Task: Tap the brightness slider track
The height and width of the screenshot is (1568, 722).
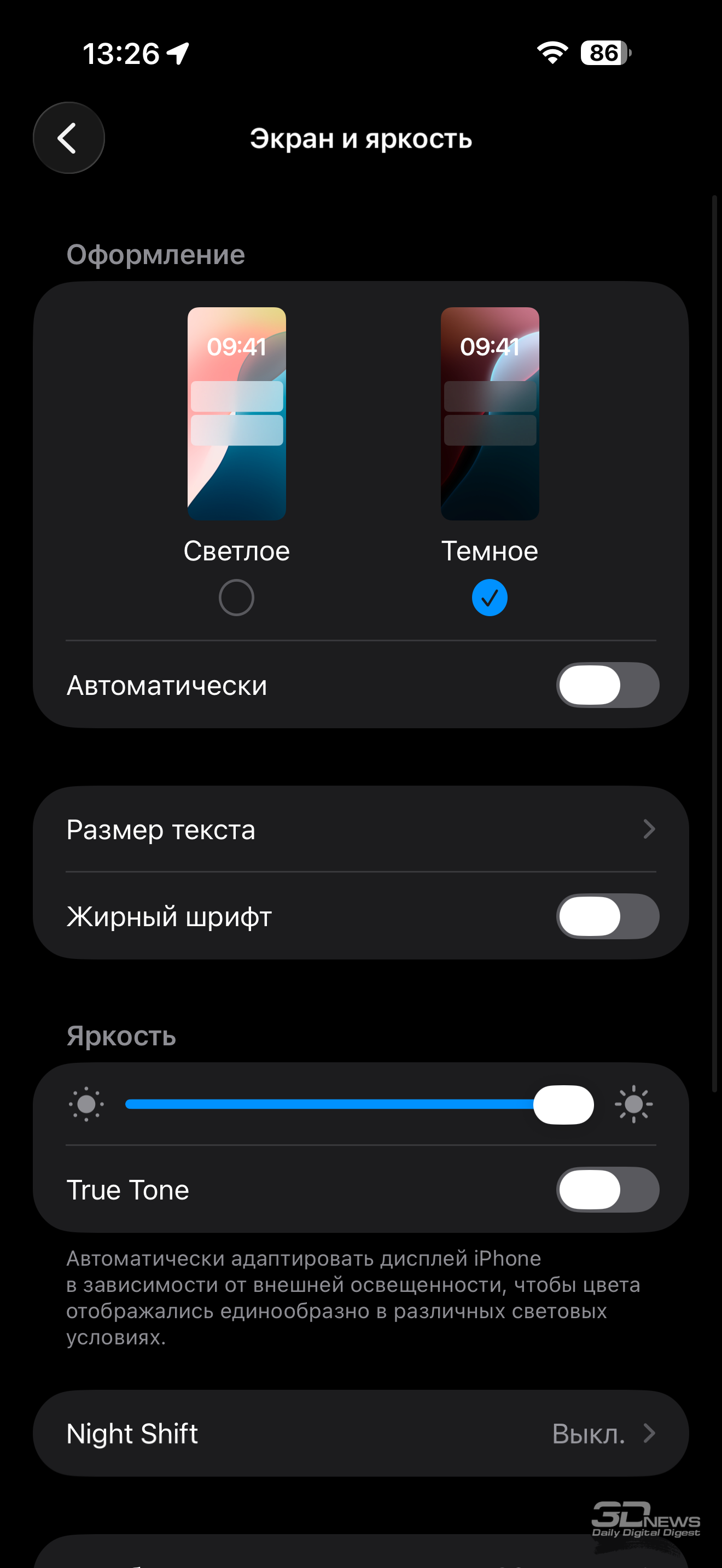Action: pos(329,1104)
